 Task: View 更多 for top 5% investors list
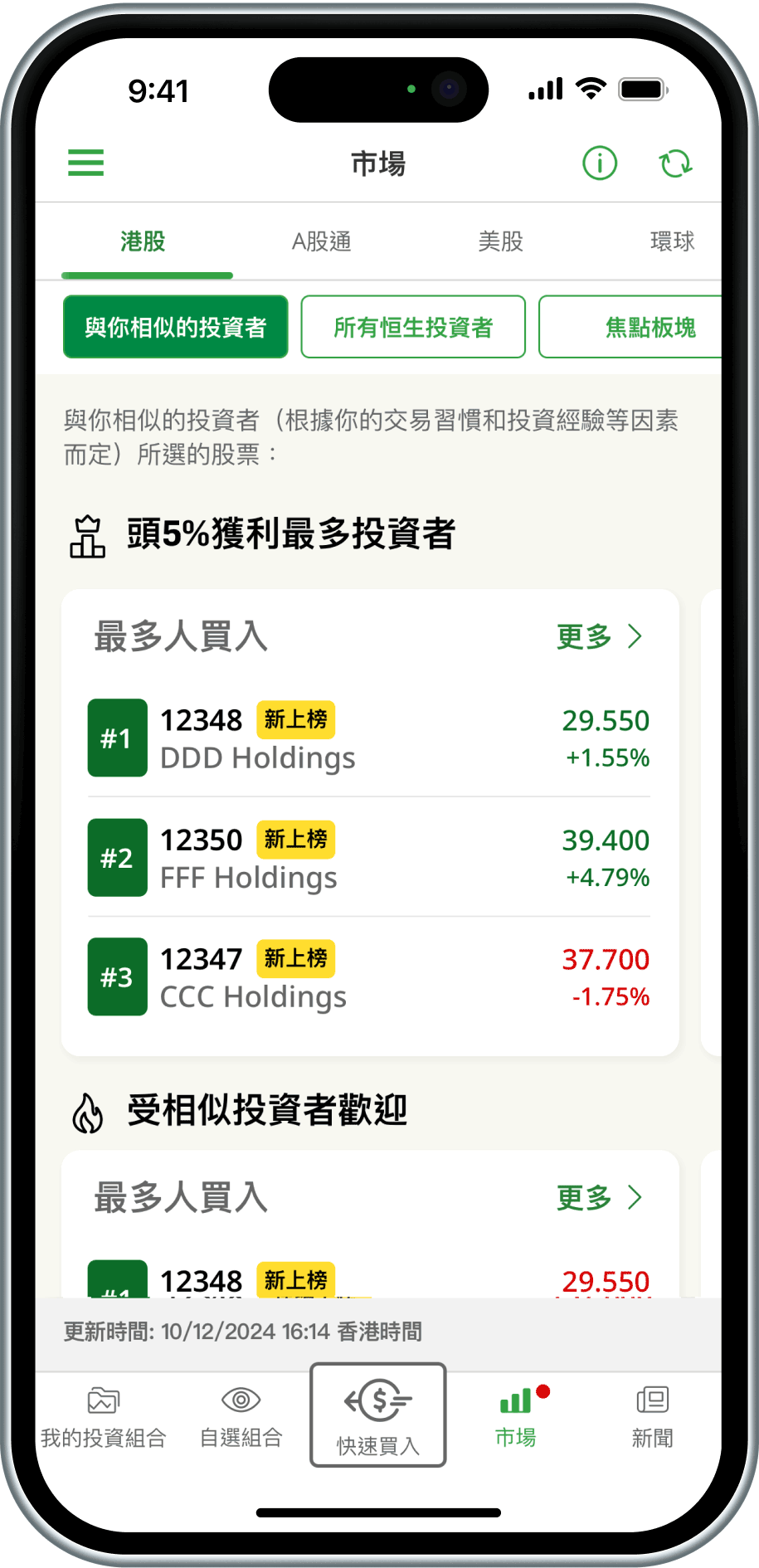point(599,636)
